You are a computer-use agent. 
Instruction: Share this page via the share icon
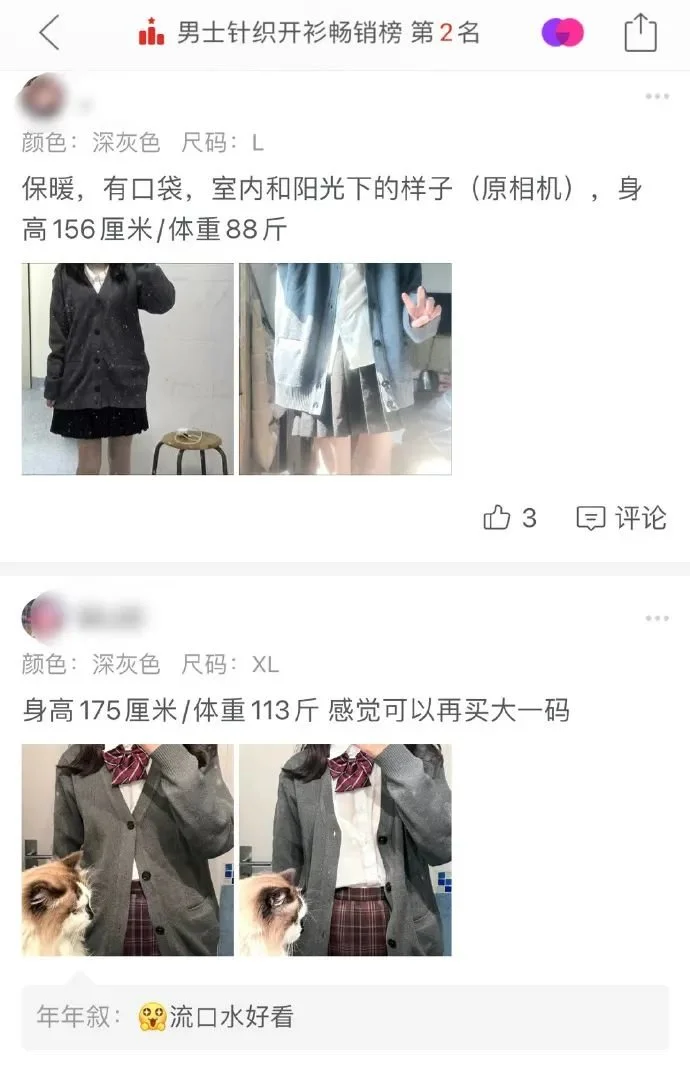[x=640, y=33]
